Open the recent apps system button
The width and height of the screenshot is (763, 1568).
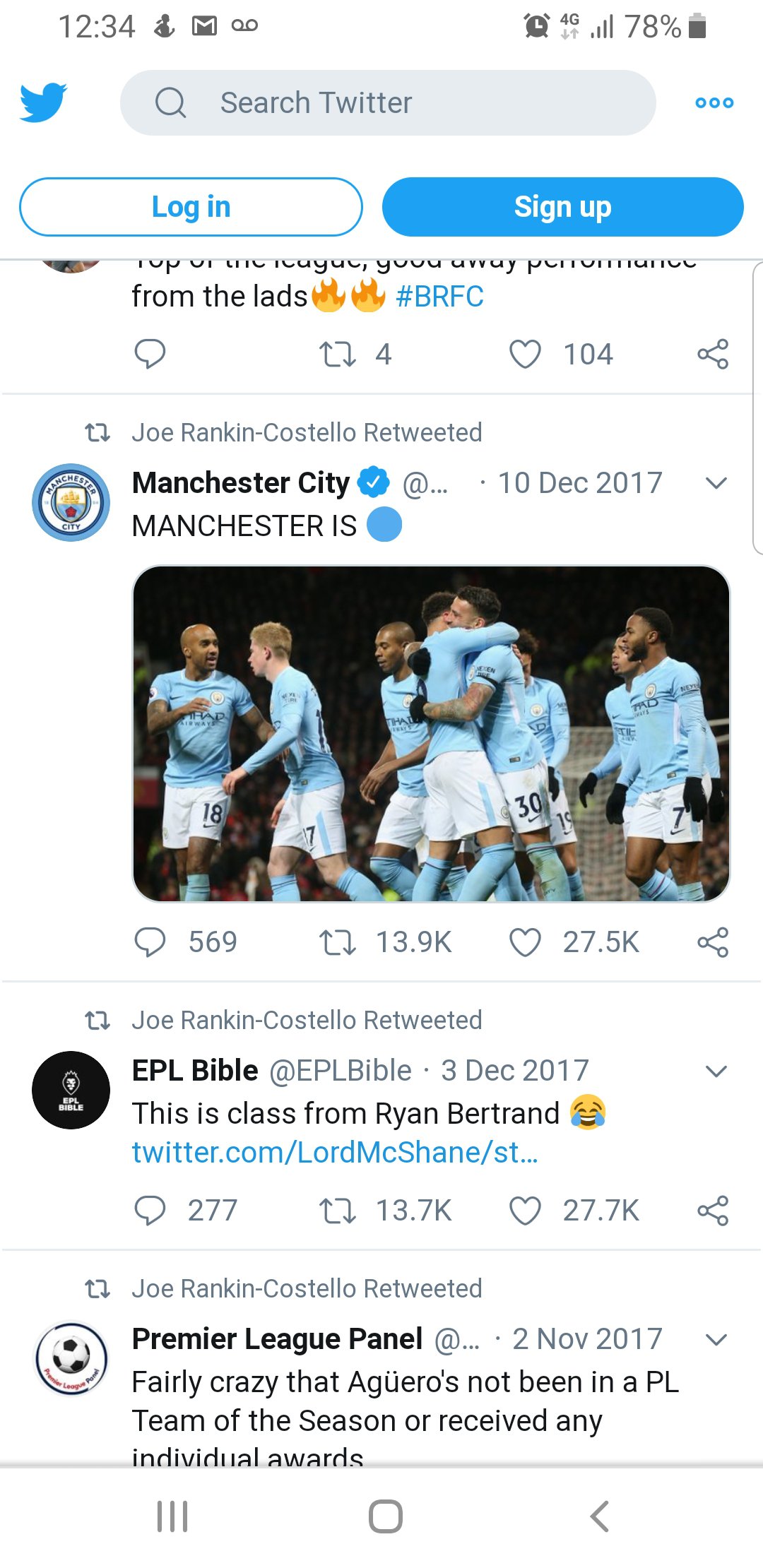(172, 1516)
